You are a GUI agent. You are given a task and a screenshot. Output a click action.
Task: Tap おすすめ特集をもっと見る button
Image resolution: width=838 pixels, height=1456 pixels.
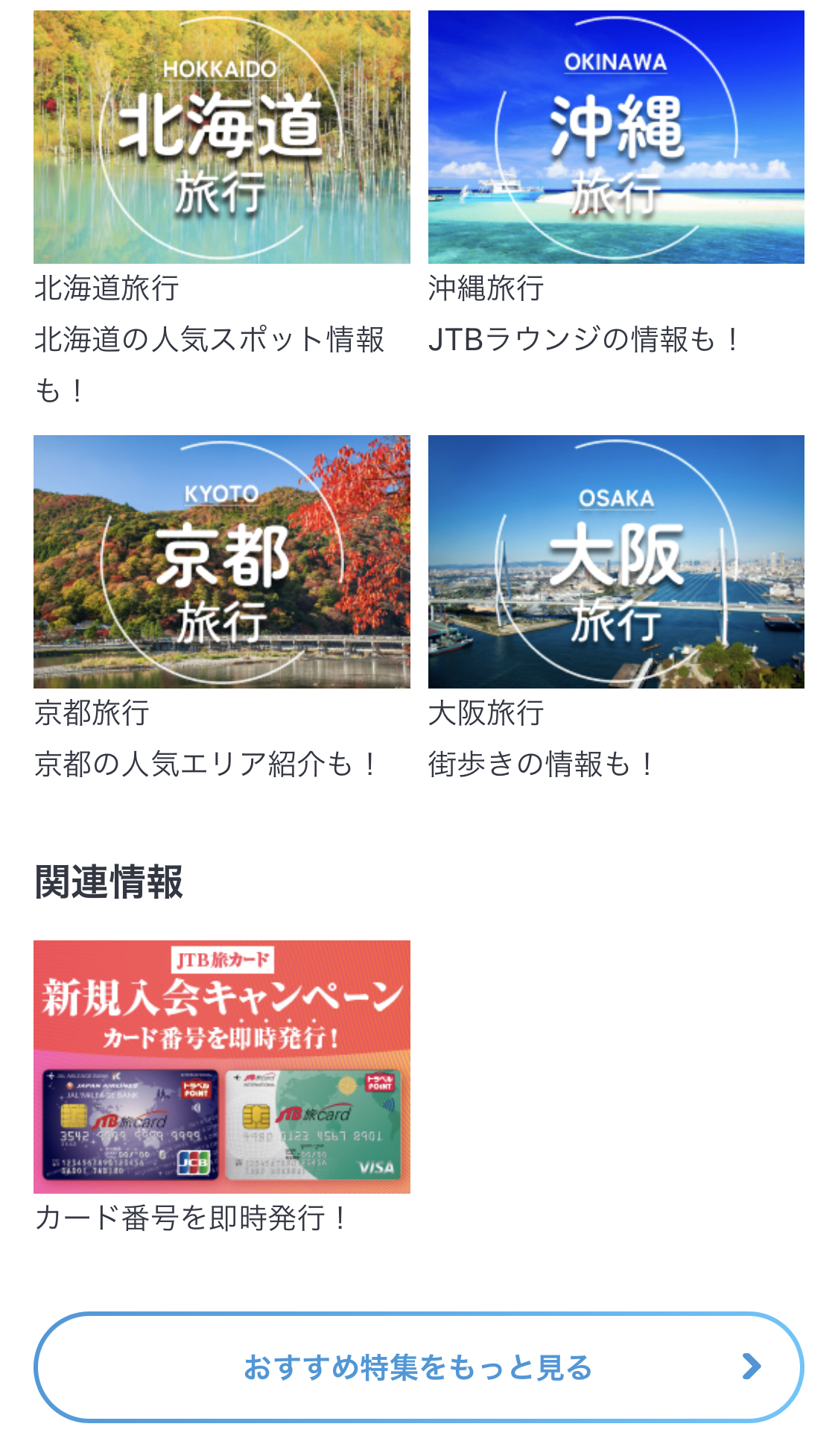(x=419, y=1367)
